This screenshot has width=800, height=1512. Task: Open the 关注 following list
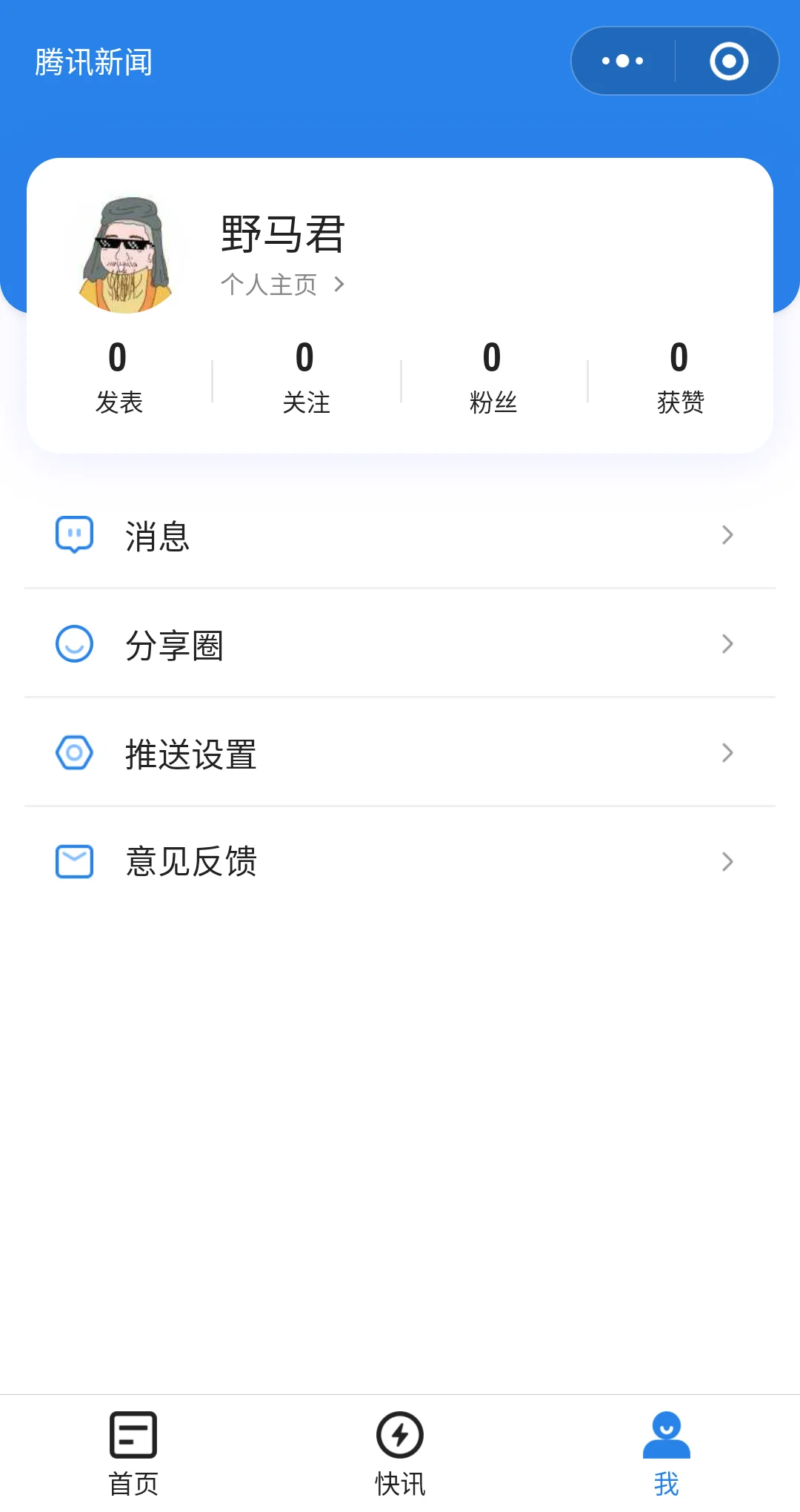(x=306, y=378)
